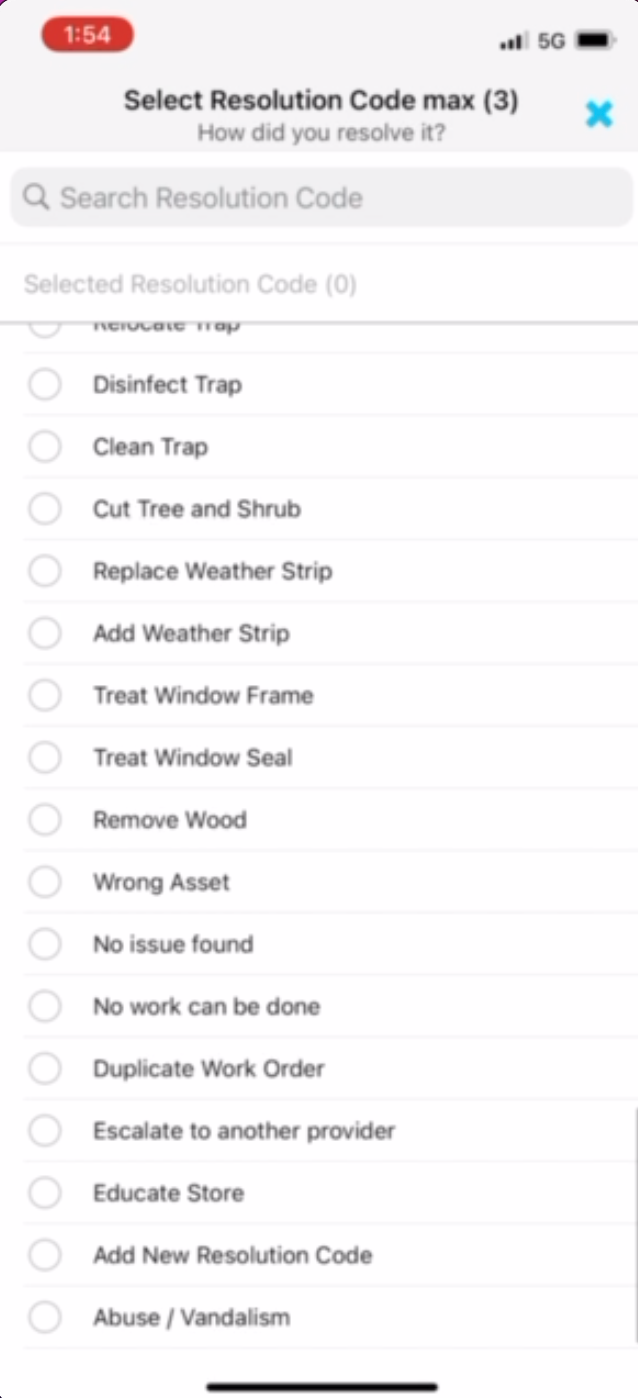The width and height of the screenshot is (638, 1398).
Task: Pick the Remove Wood option
Action: (330, 820)
